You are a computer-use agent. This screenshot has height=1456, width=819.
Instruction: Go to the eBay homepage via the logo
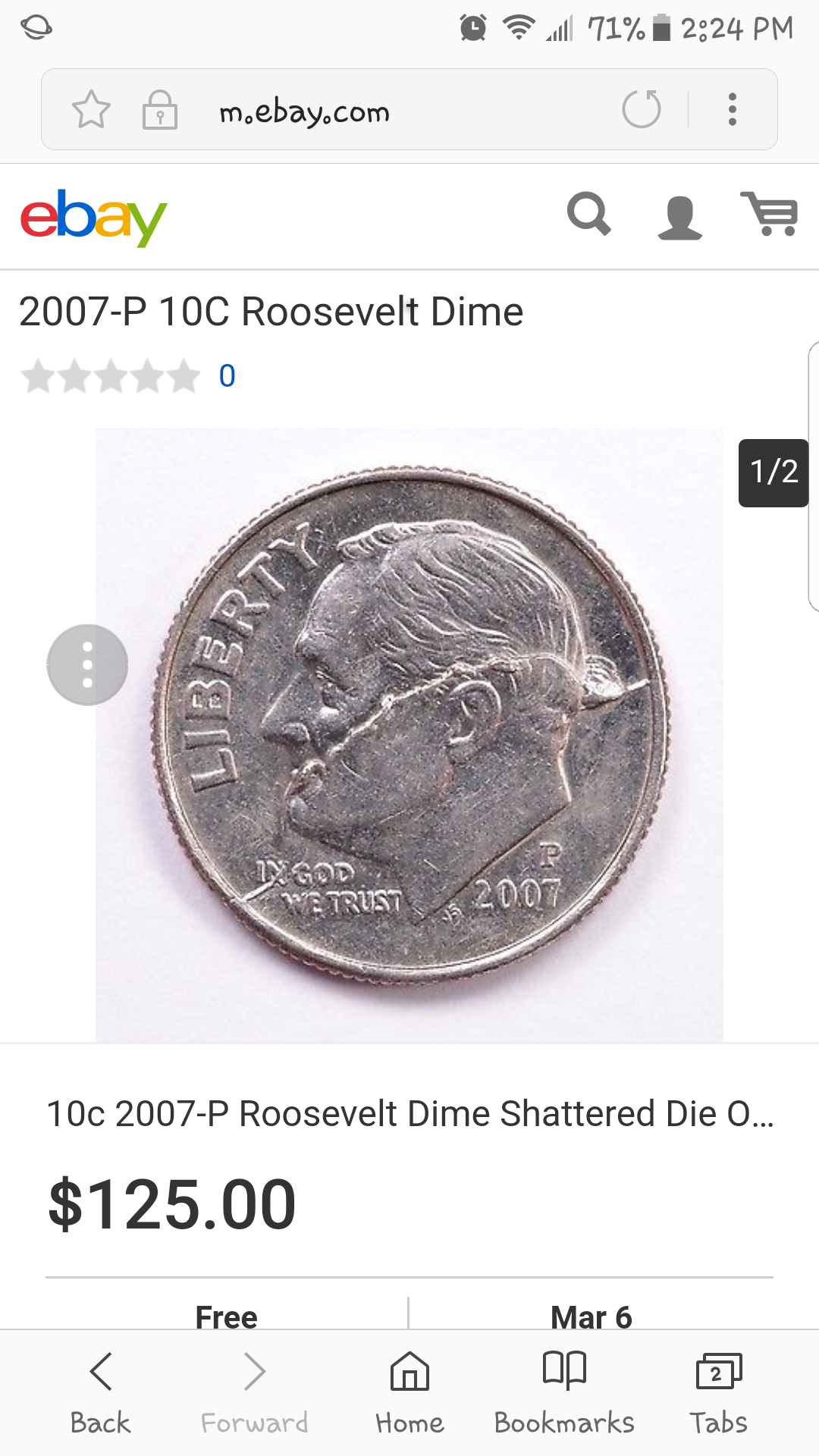click(x=93, y=217)
